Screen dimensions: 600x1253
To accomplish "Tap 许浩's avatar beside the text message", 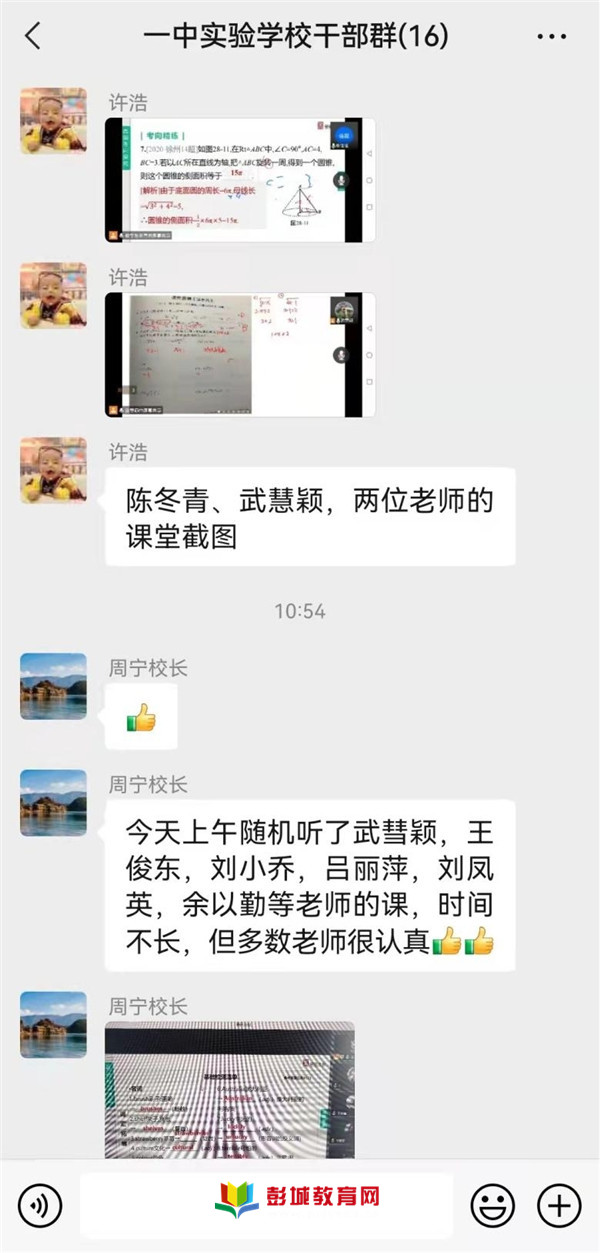I will point(53,470).
